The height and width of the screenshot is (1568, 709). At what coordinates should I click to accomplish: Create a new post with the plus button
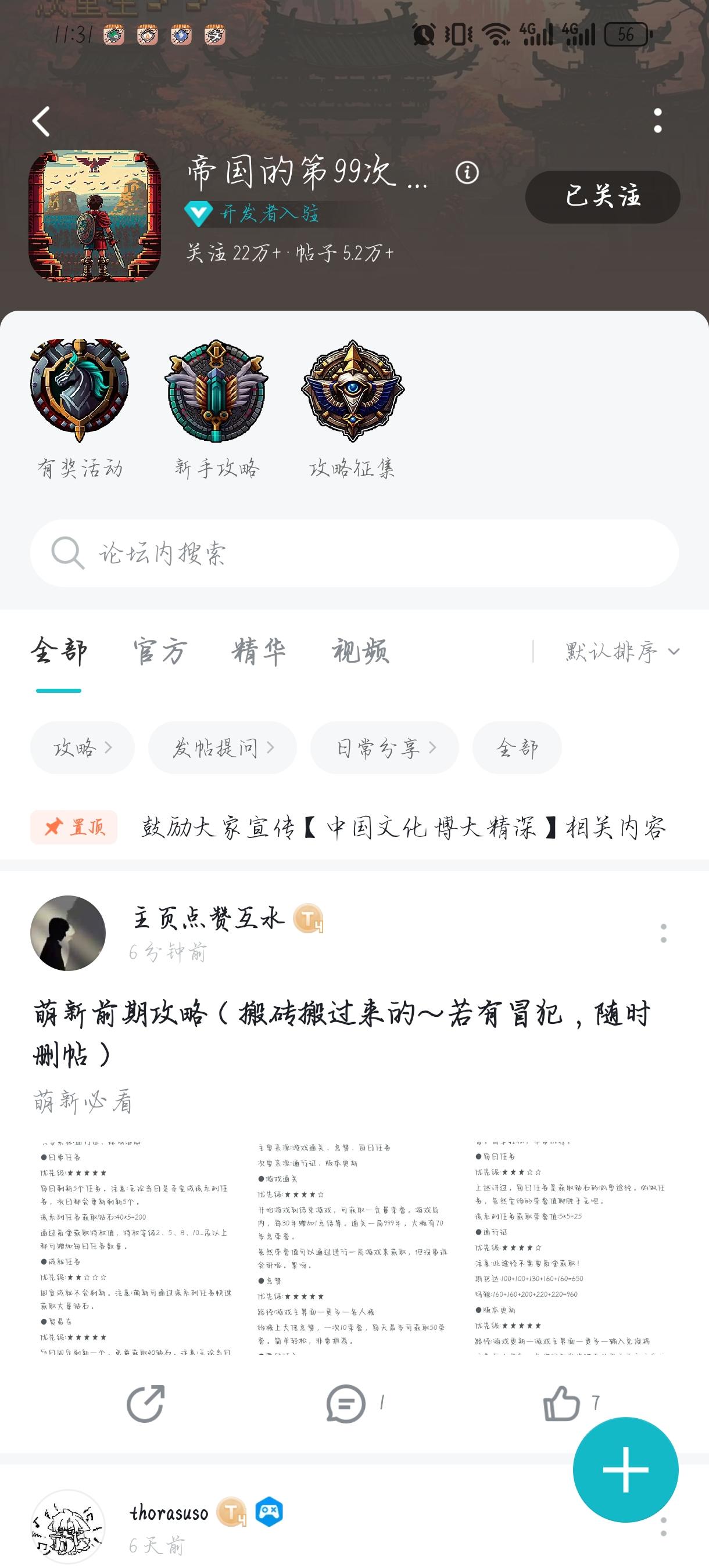pyautogui.click(x=625, y=1470)
